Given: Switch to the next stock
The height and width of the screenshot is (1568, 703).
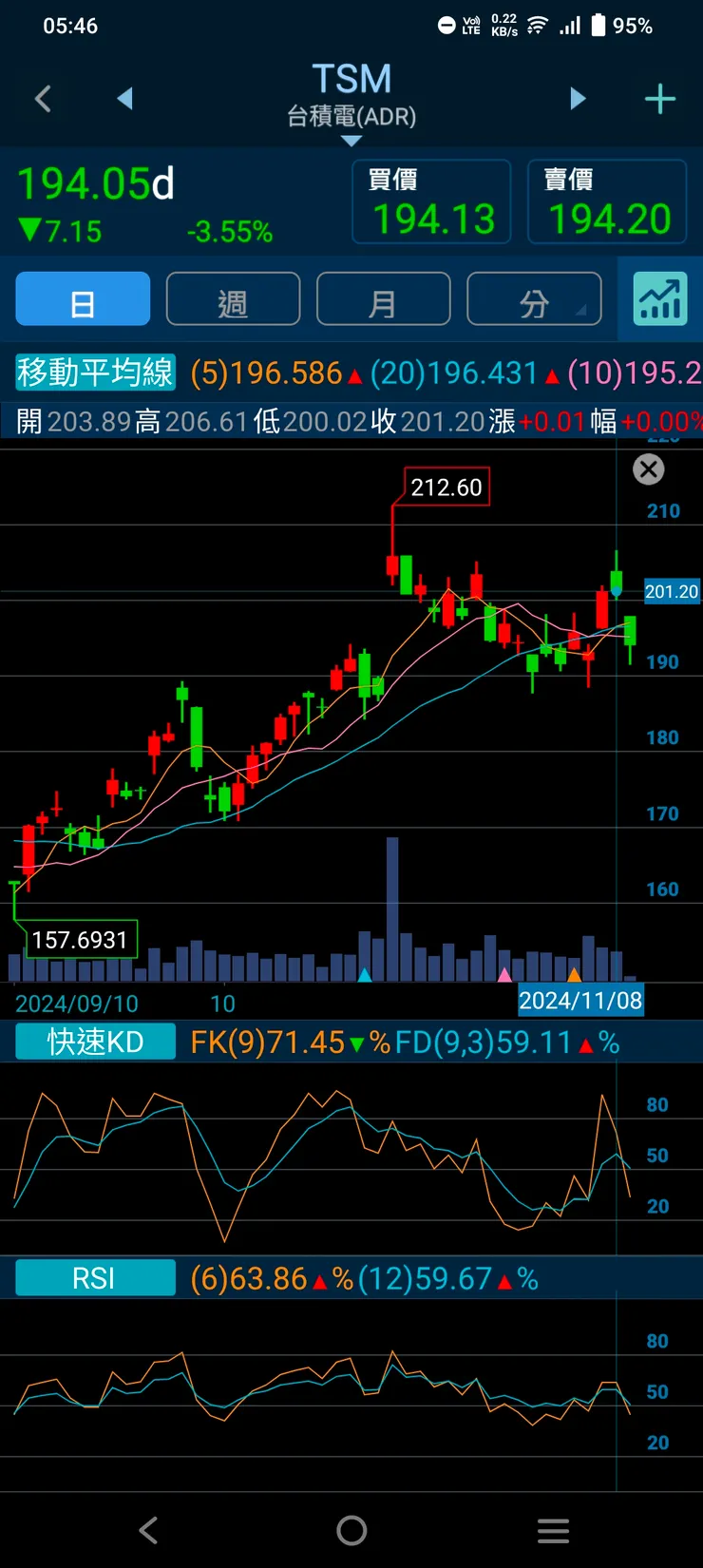Looking at the screenshot, I should [578, 99].
